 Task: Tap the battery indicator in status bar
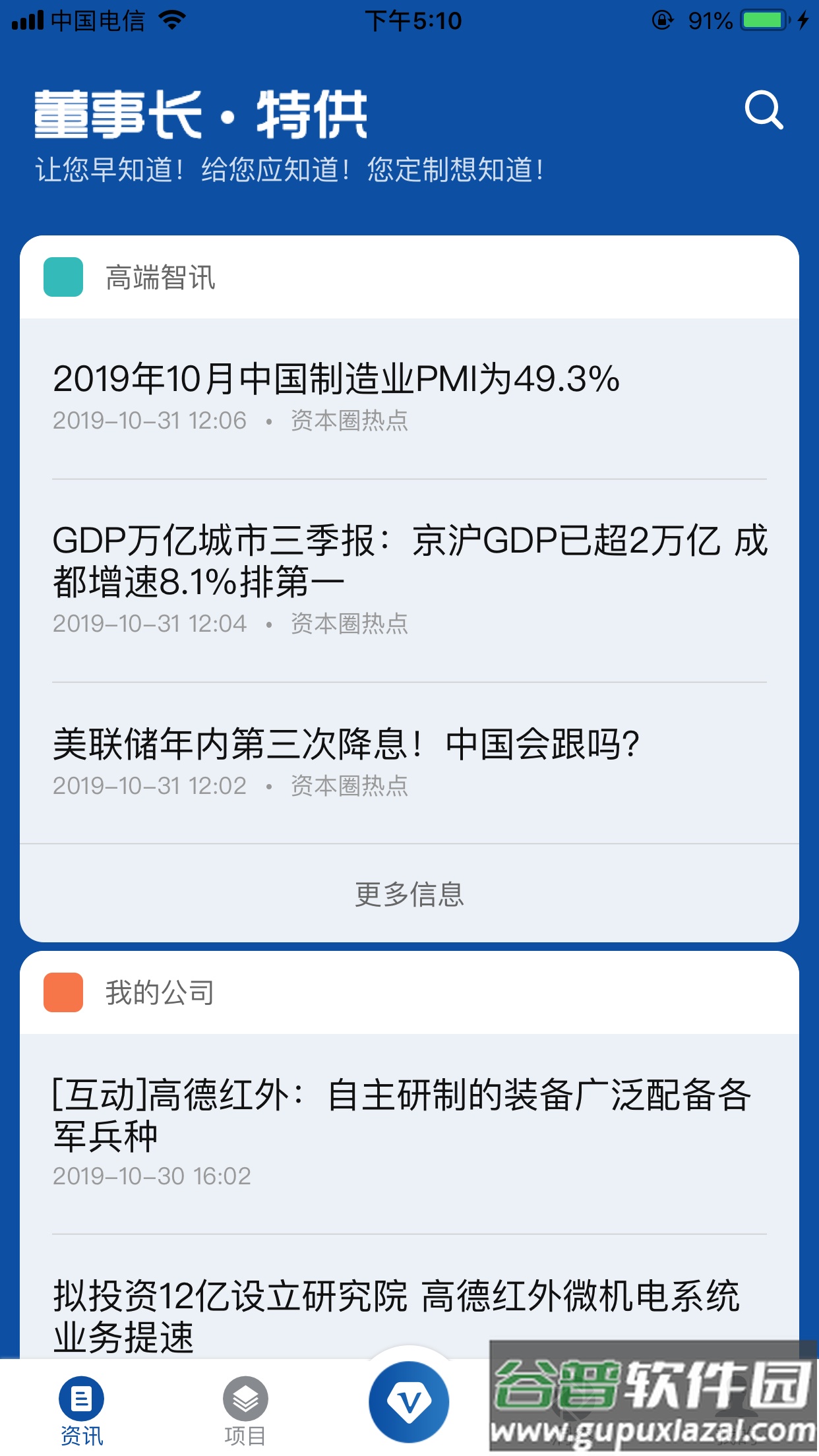(x=765, y=20)
